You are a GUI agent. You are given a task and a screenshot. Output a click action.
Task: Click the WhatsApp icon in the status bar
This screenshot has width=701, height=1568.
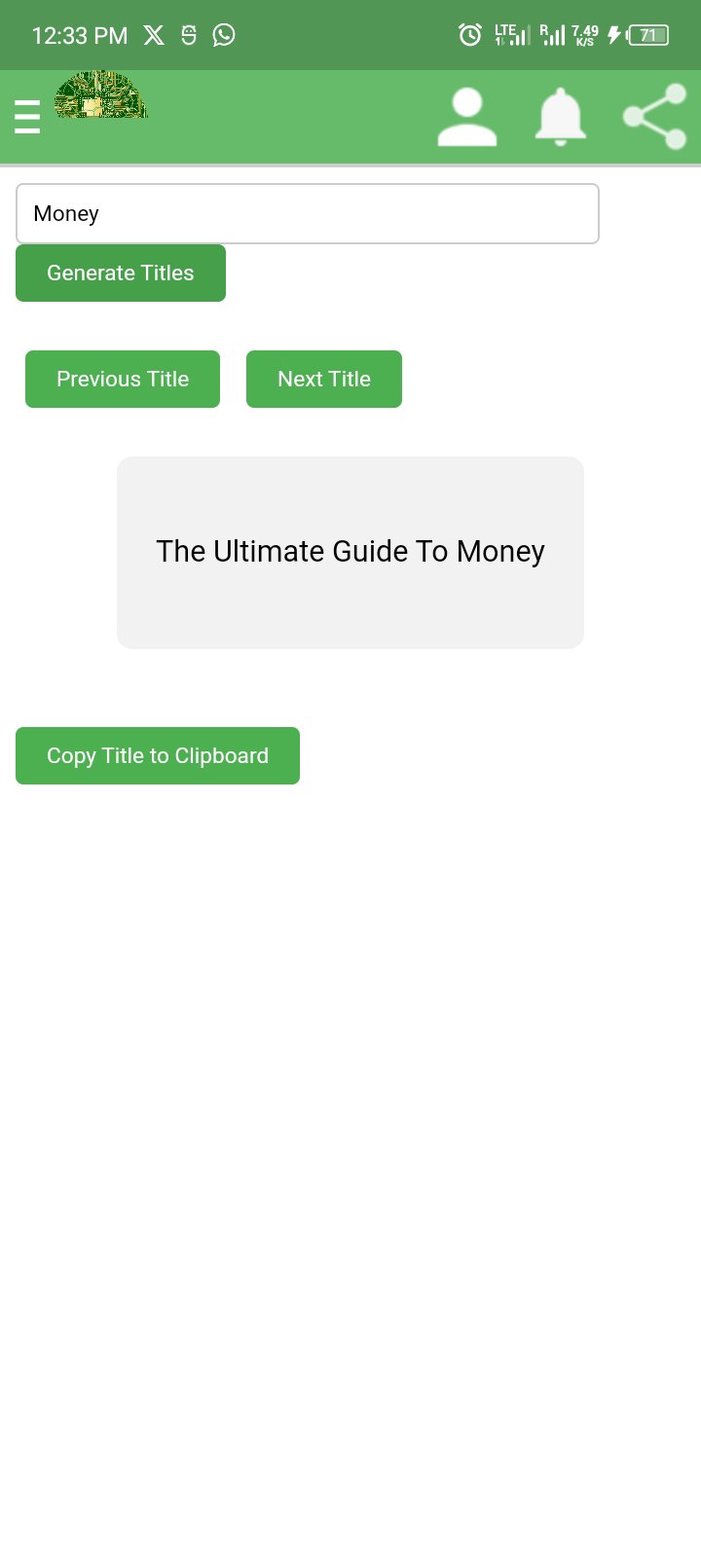point(223,35)
